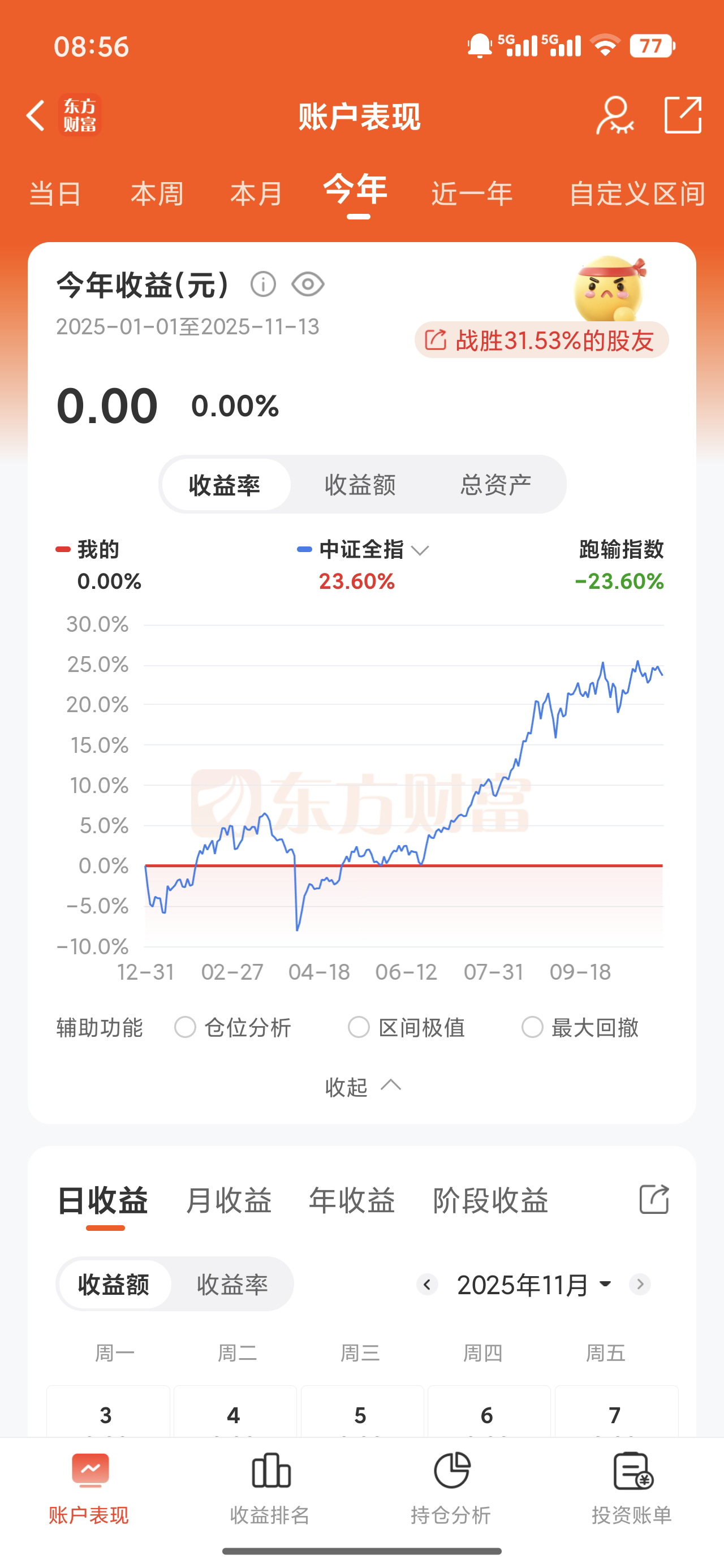
Task: Switch to the 月收益 tab
Action: [229, 1201]
